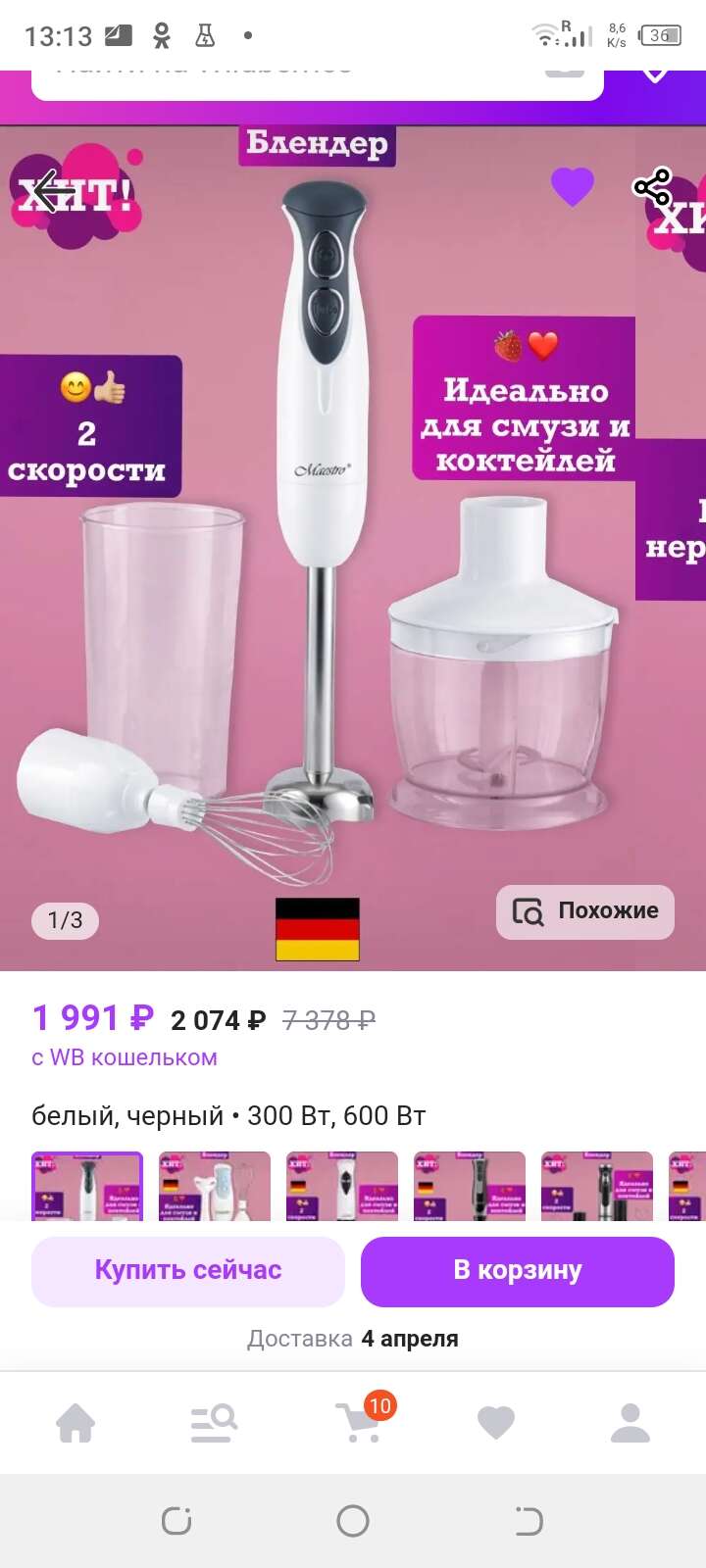Image resolution: width=706 pixels, height=1568 pixels.
Task: Tap Купить сейчас button
Action: click(188, 1271)
